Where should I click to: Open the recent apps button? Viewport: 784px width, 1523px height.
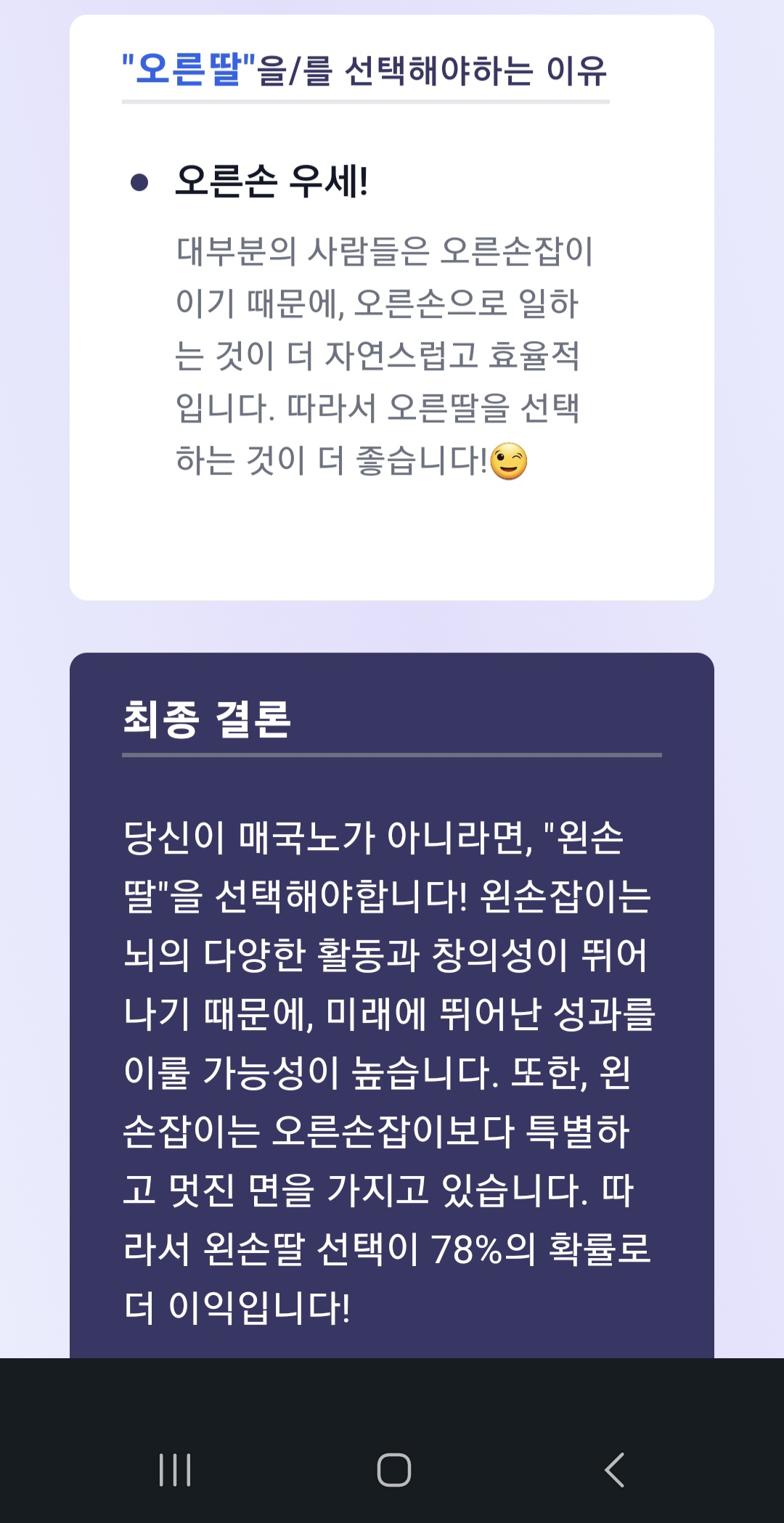click(x=175, y=1470)
